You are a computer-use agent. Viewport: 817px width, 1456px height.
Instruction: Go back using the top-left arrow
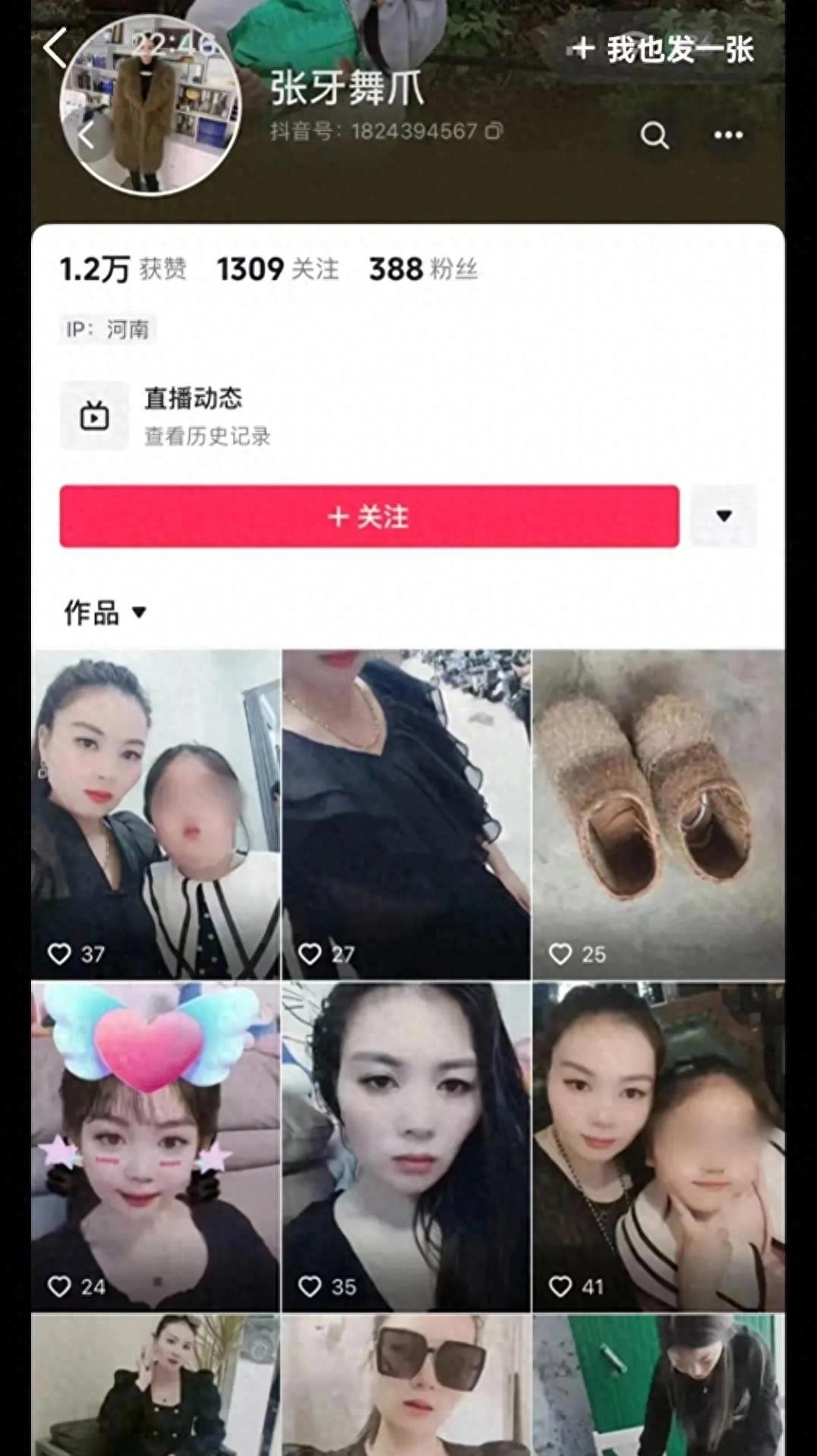pyautogui.click(x=55, y=48)
